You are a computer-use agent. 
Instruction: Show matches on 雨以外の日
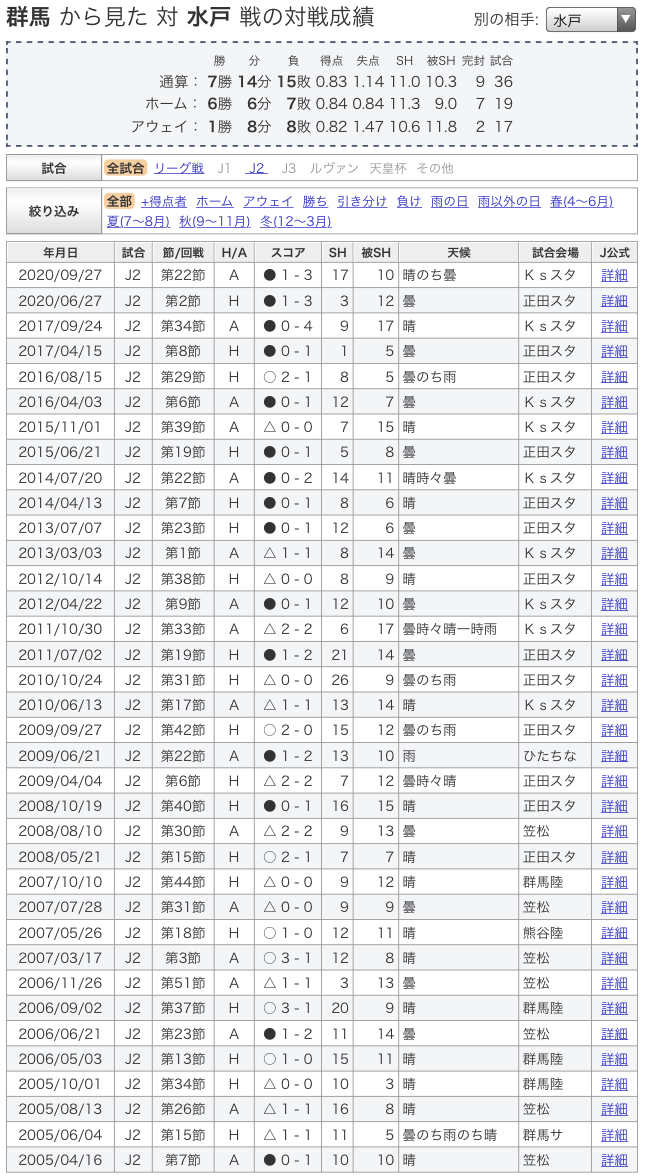coord(509,201)
